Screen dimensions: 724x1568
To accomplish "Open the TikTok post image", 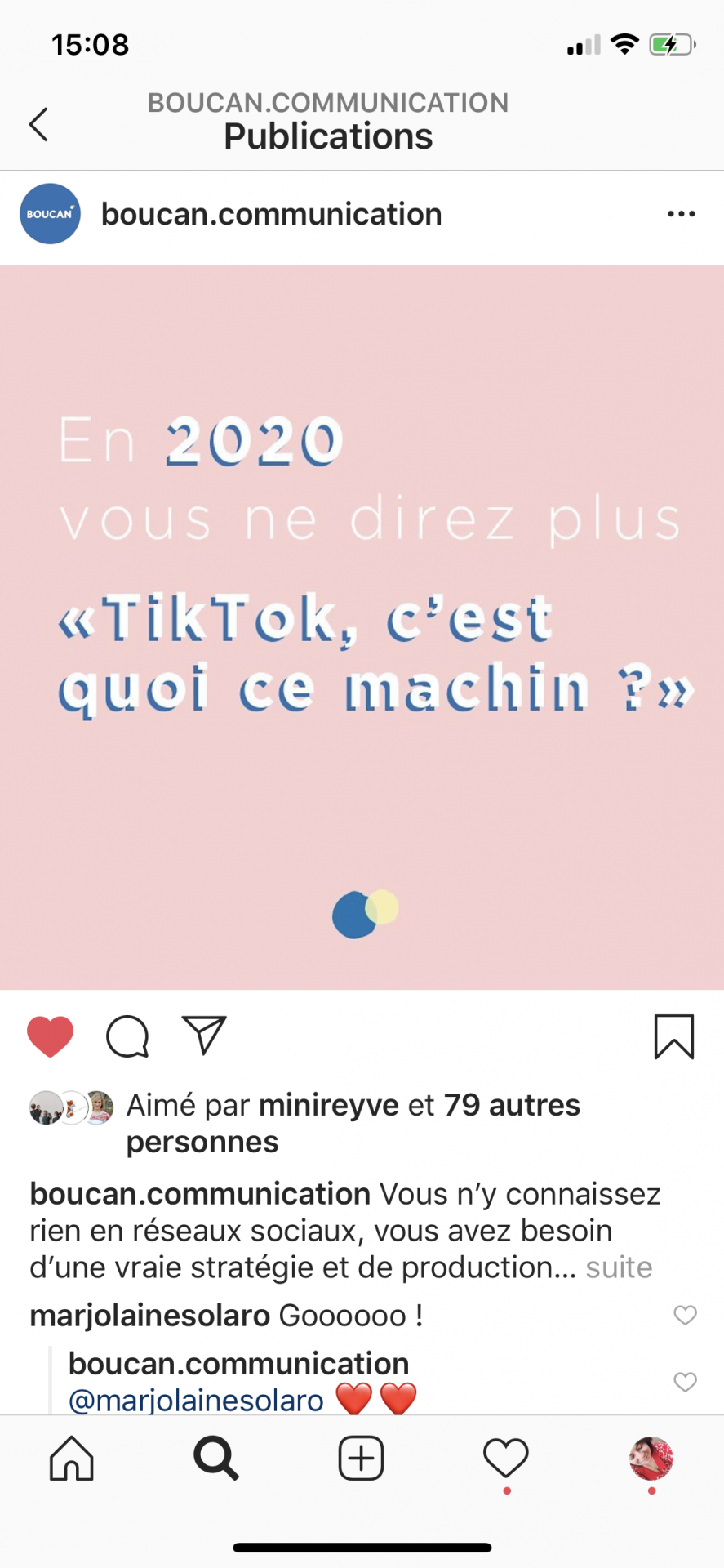I will [362, 627].
